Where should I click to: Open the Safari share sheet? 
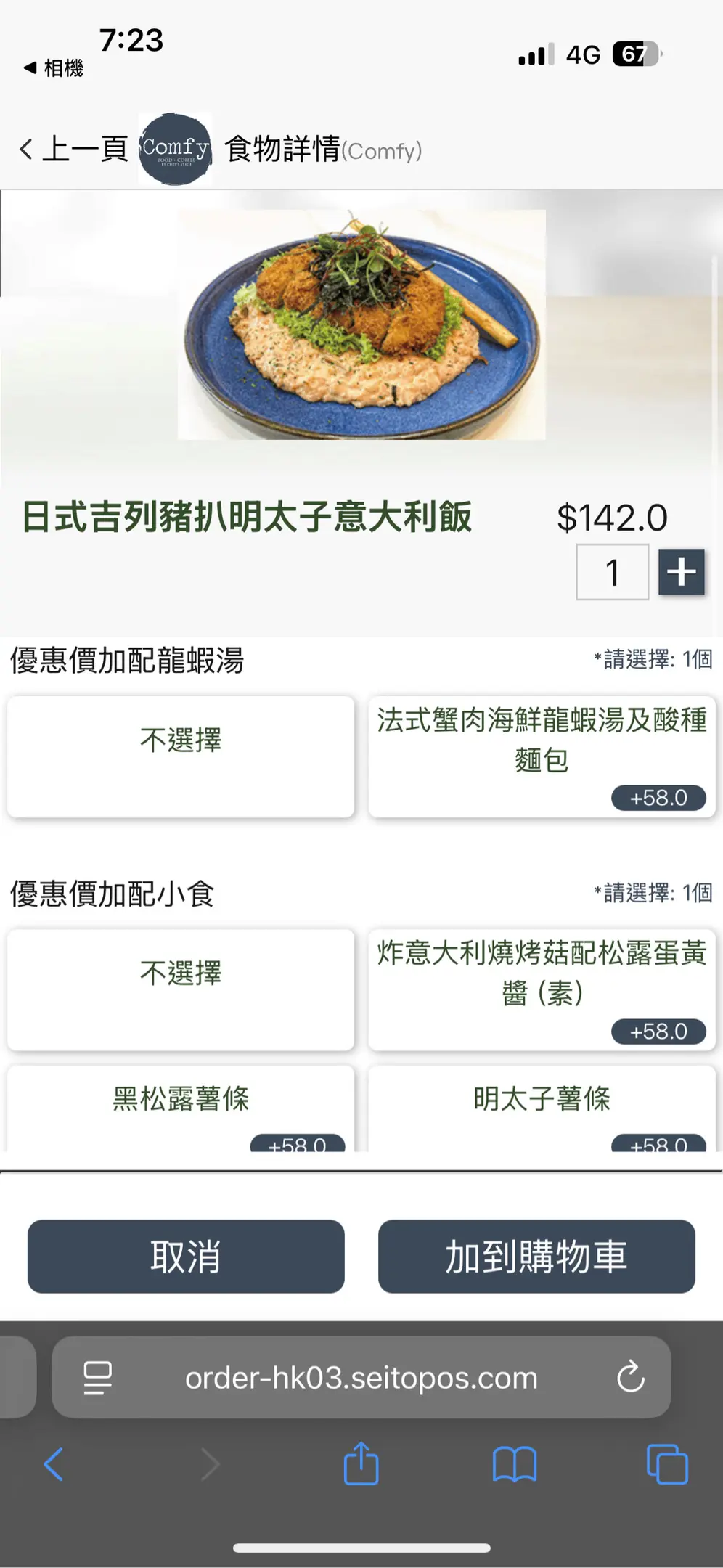(361, 1464)
